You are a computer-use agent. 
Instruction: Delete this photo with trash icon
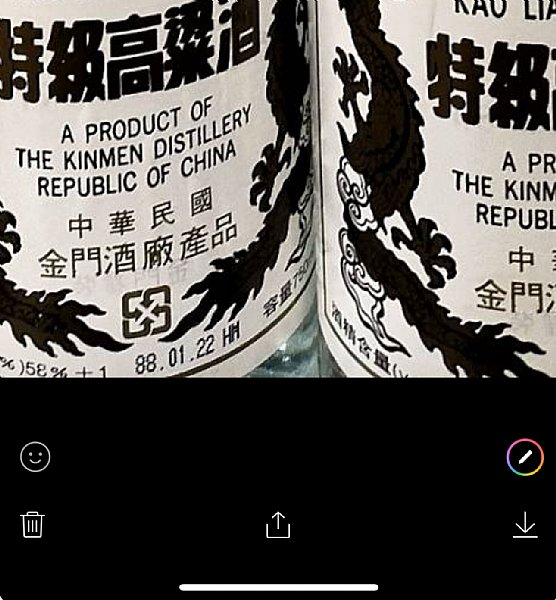33,525
